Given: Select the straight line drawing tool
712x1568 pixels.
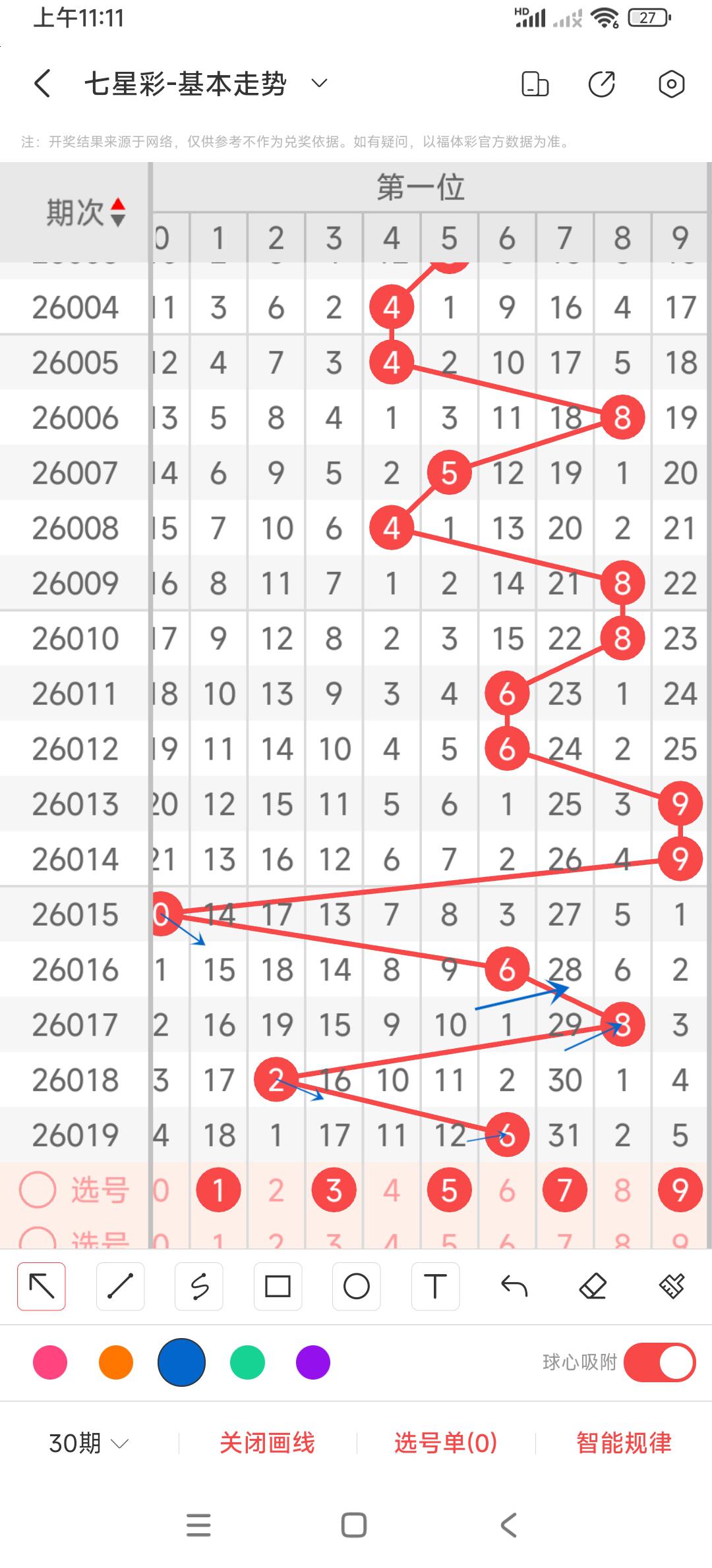Looking at the screenshot, I should tap(120, 1286).
